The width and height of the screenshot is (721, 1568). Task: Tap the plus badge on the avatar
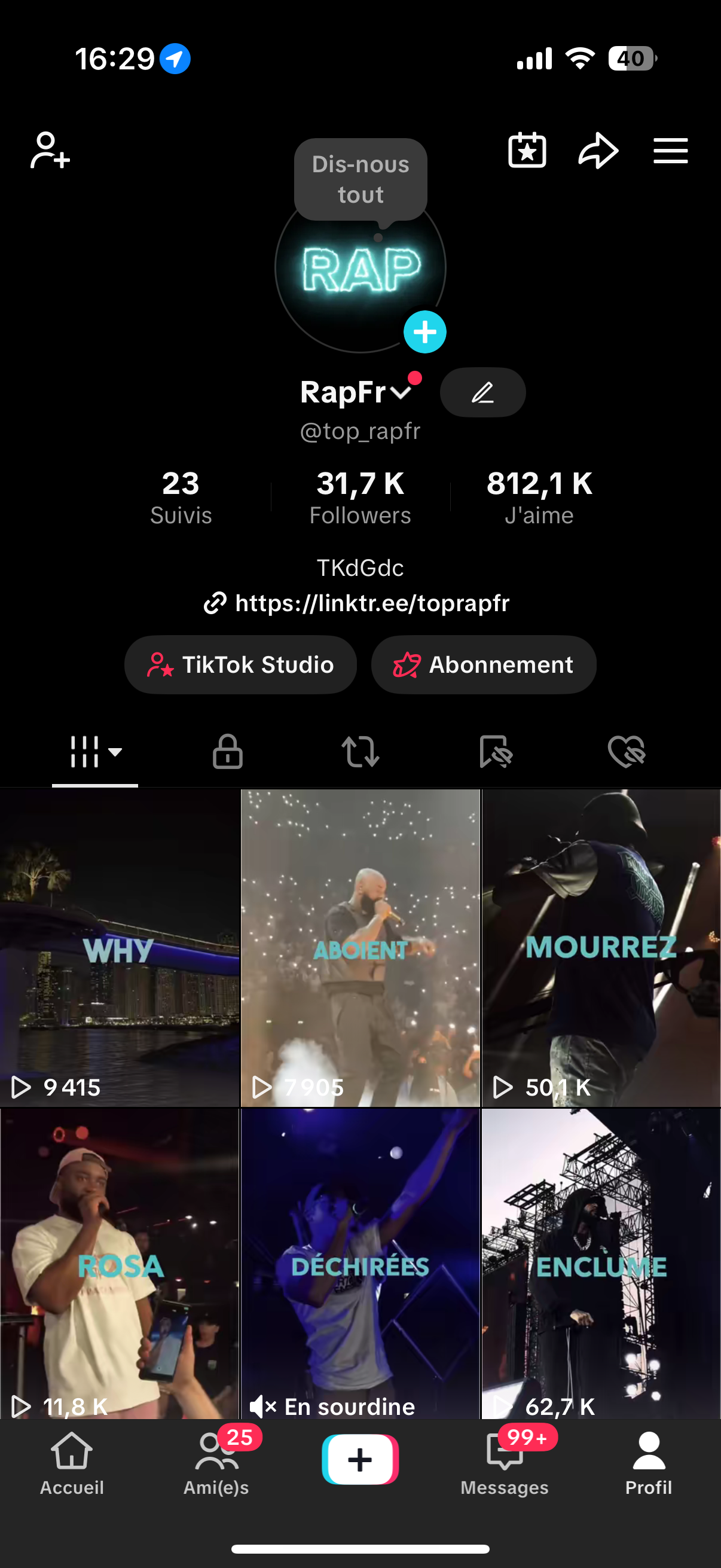[x=424, y=332]
